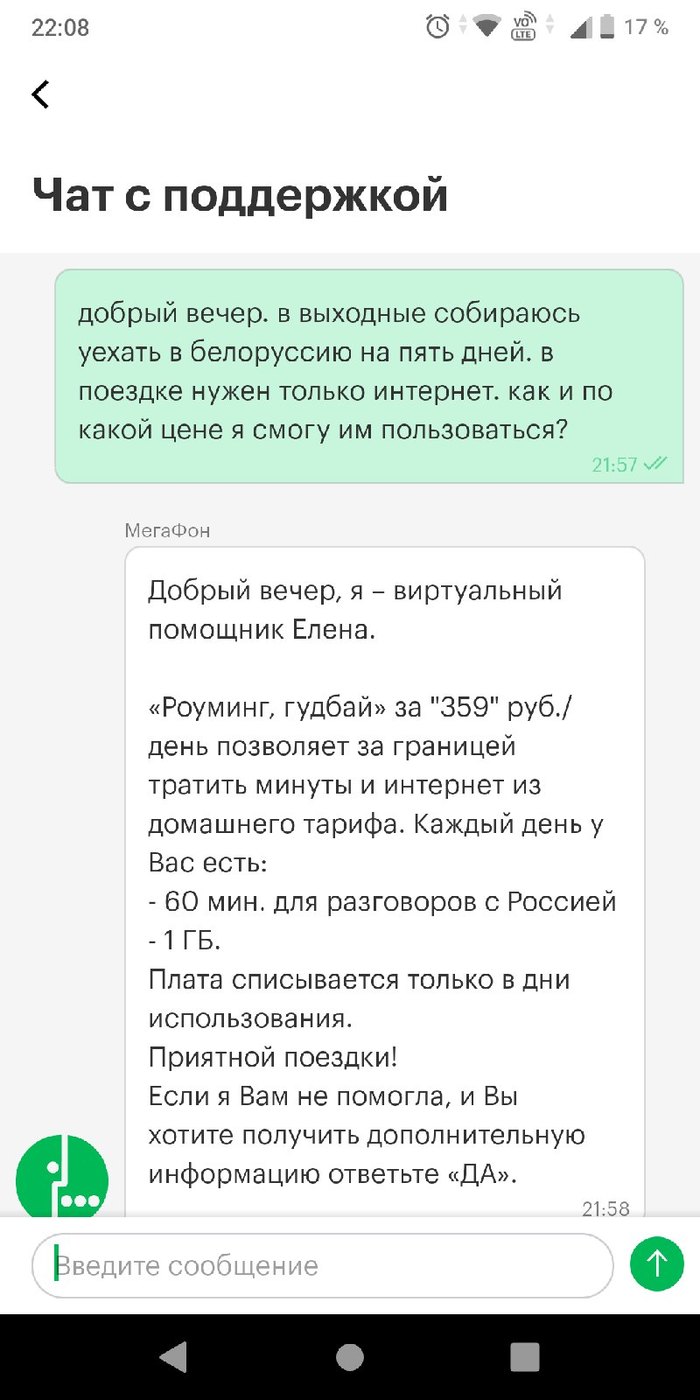
Task: Send the message with the green arrow
Action: tap(656, 1264)
